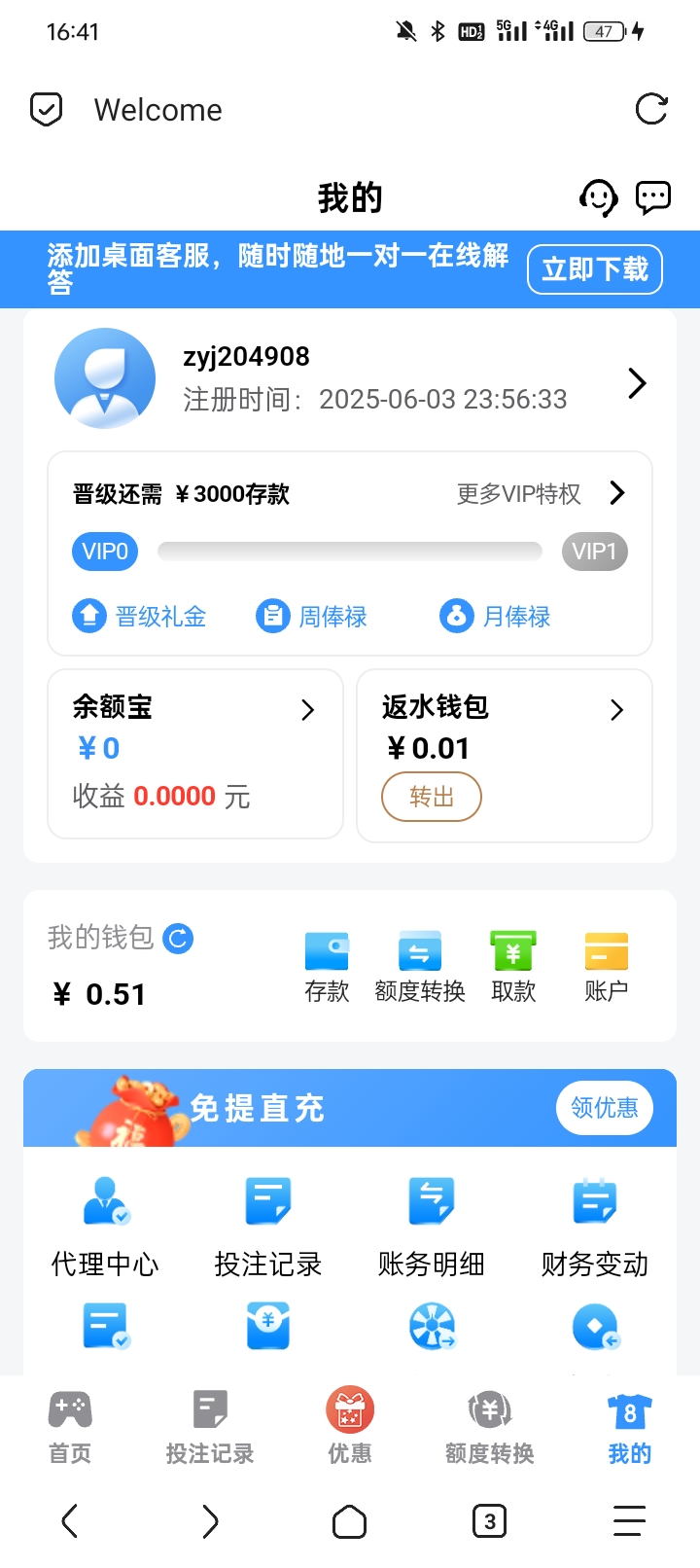Viewport: 700px width, 1568px height.
Task: Tap the 立即下载 download button
Action: 594,269
